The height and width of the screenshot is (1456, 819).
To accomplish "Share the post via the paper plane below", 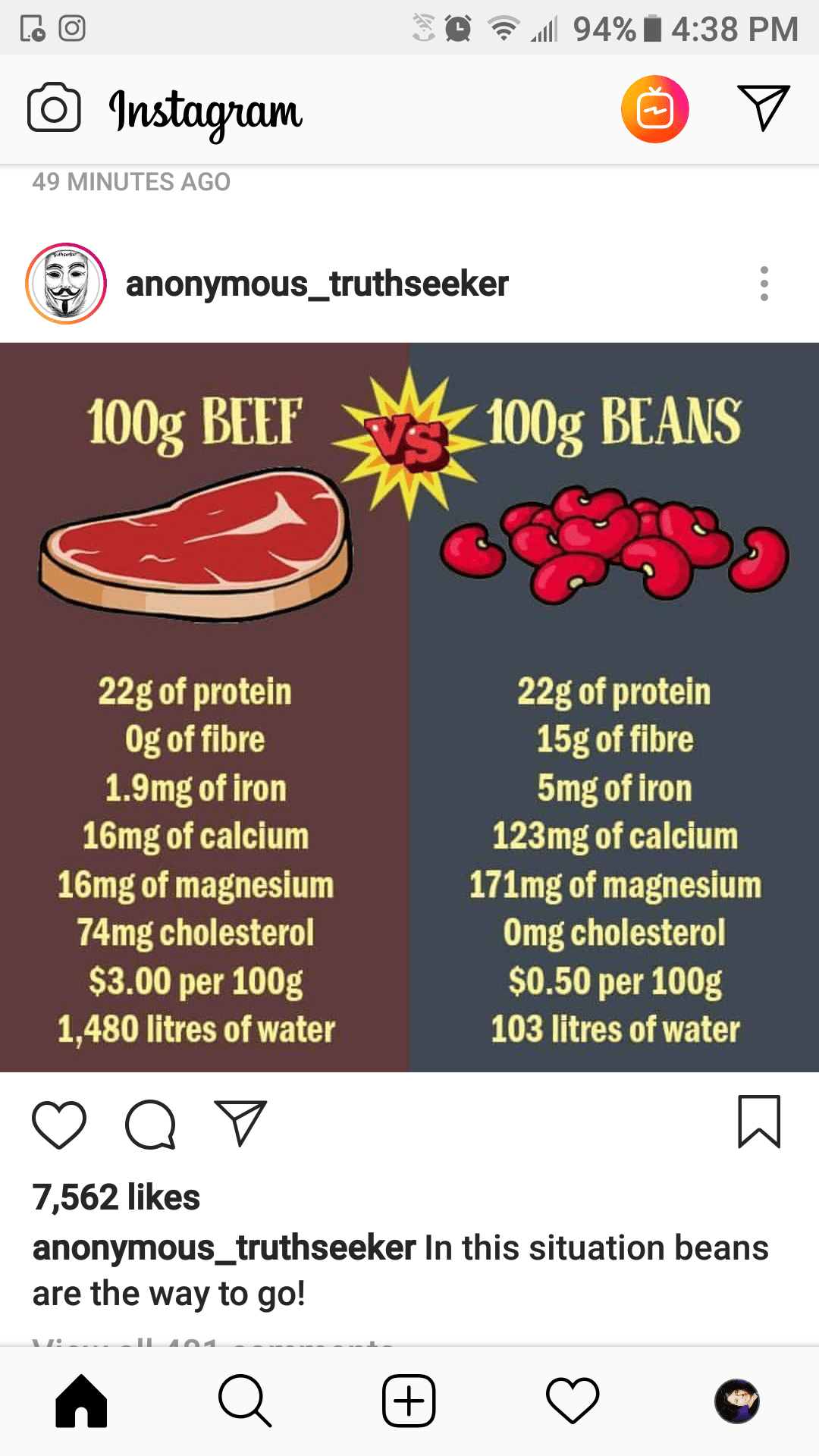I will (241, 1122).
